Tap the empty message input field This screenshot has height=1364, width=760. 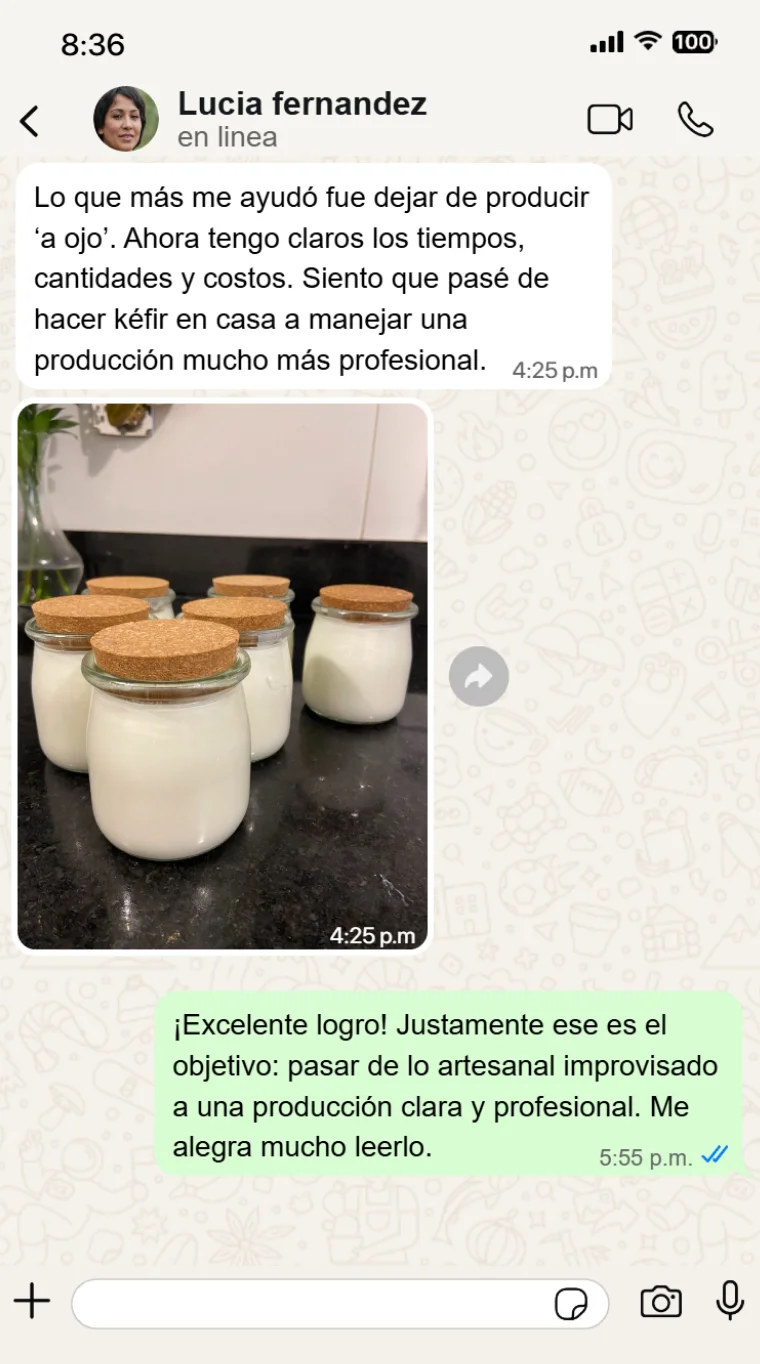tap(300, 1302)
